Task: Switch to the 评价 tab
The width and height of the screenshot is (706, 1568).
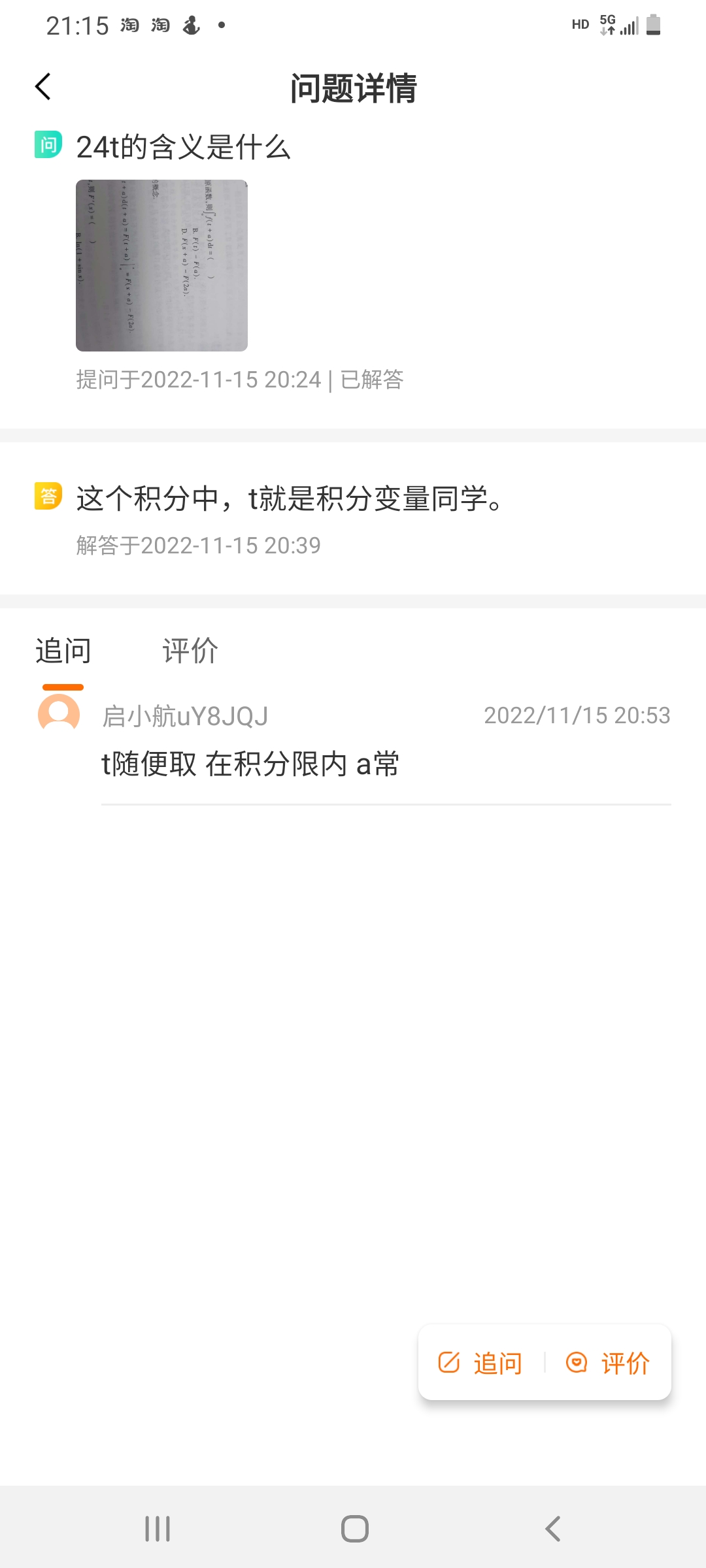Action: 190,651
